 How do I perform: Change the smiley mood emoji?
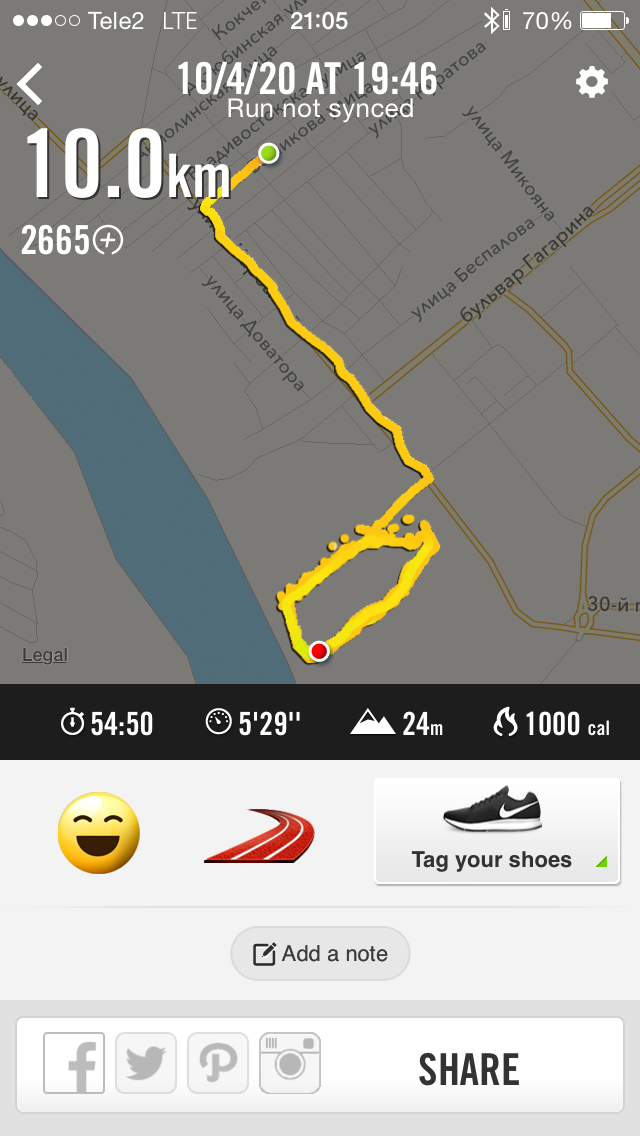point(98,833)
